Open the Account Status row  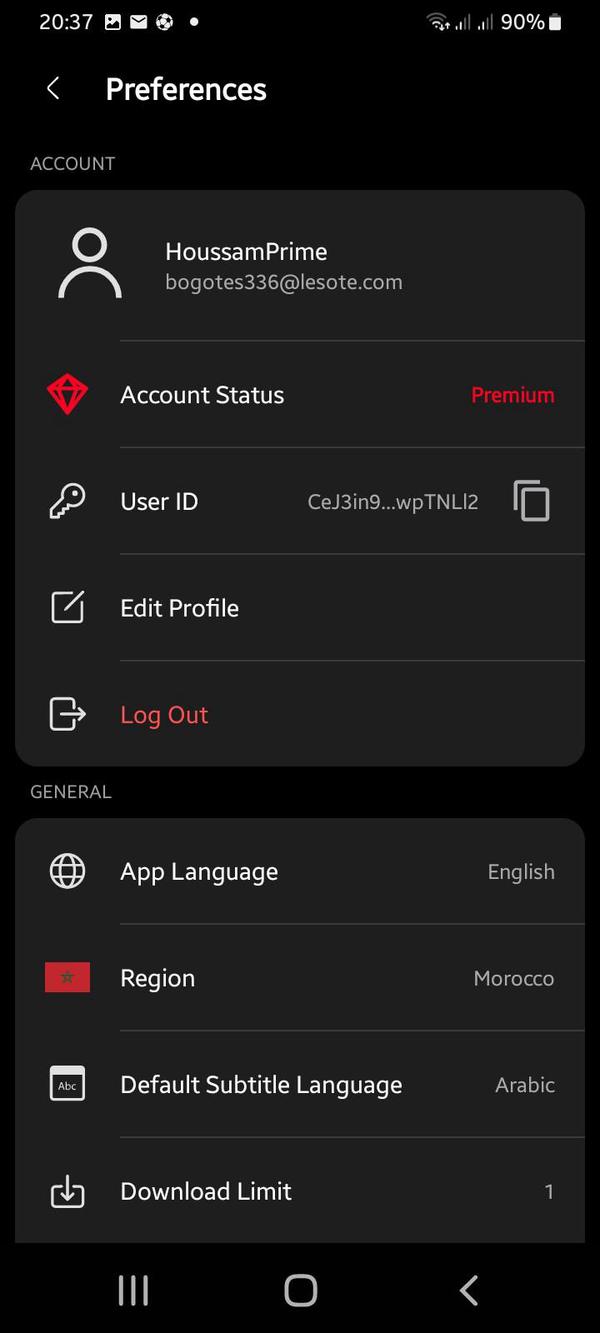300,395
